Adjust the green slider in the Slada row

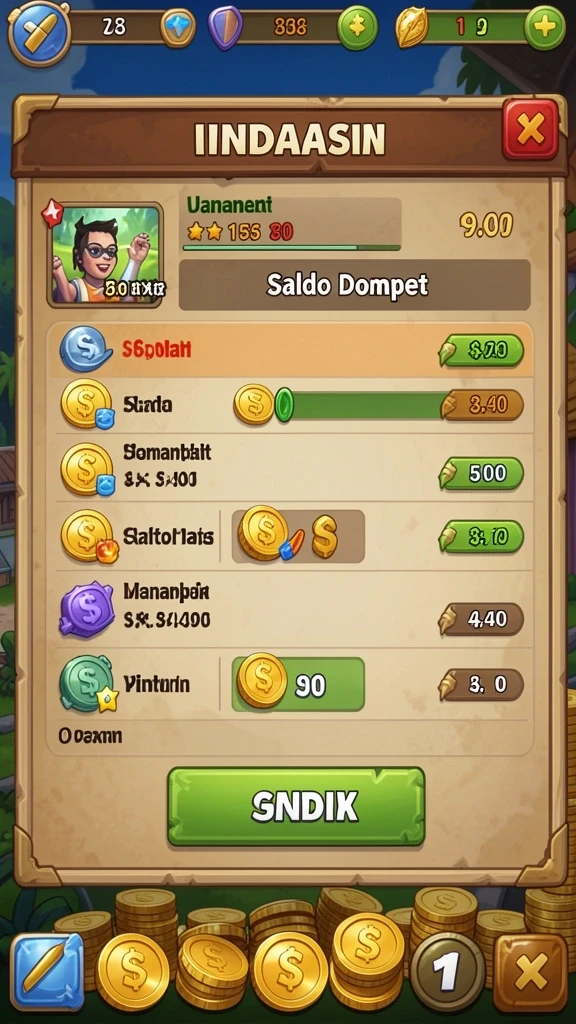[285, 405]
